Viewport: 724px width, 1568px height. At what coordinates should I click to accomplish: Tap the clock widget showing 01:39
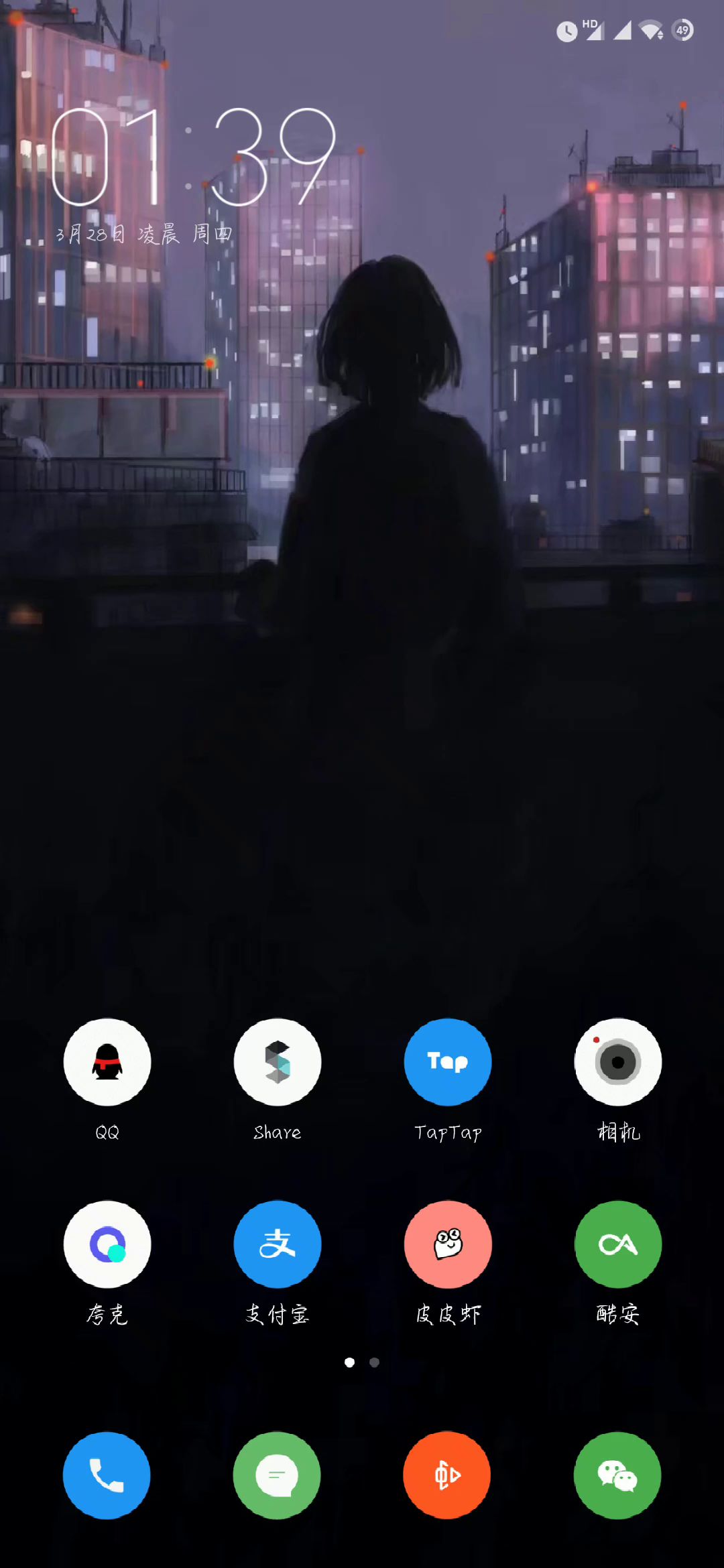(193, 157)
